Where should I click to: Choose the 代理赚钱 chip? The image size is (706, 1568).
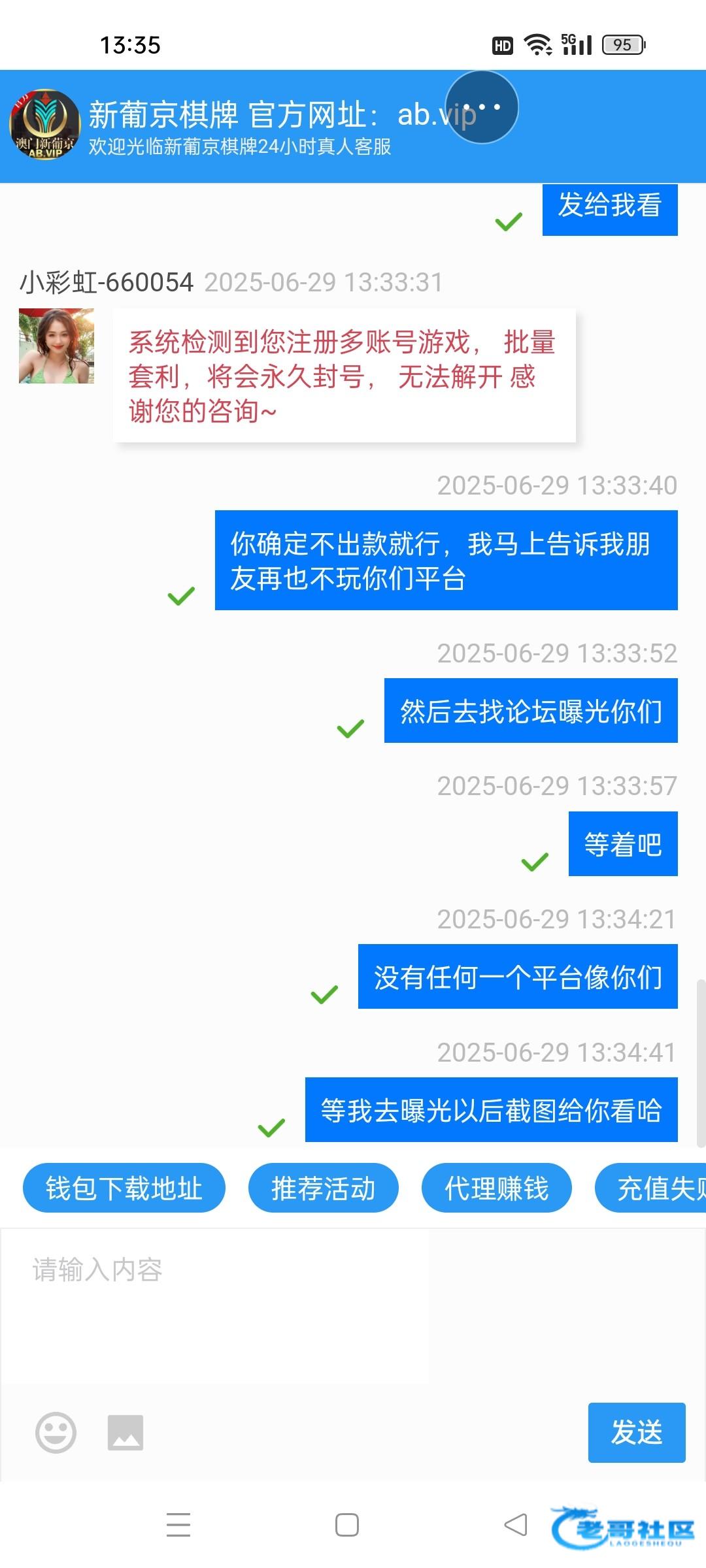tap(497, 1188)
